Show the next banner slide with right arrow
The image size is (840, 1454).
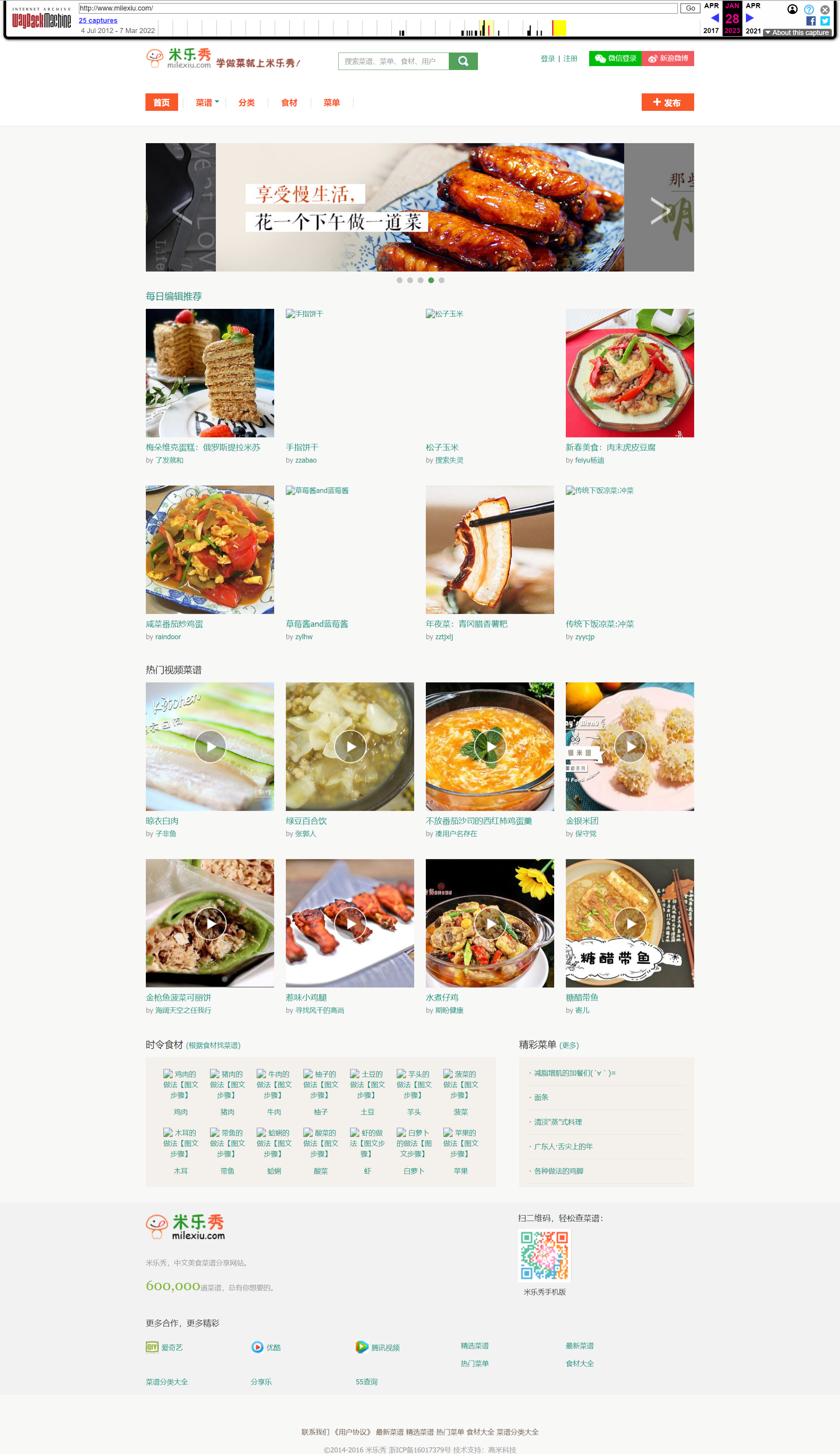tap(661, 210)
